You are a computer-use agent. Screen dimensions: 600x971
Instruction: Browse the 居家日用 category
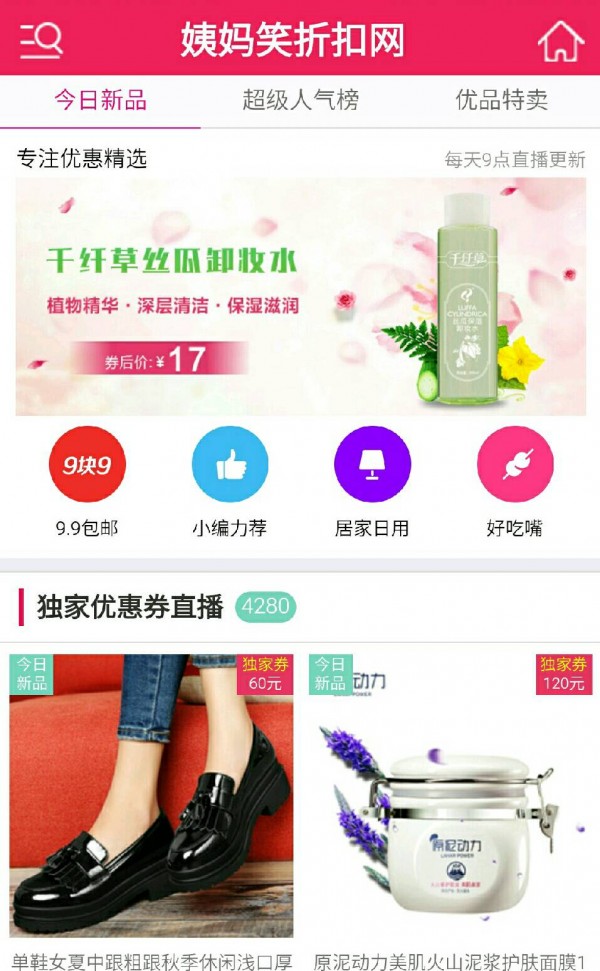click(372, 465)
